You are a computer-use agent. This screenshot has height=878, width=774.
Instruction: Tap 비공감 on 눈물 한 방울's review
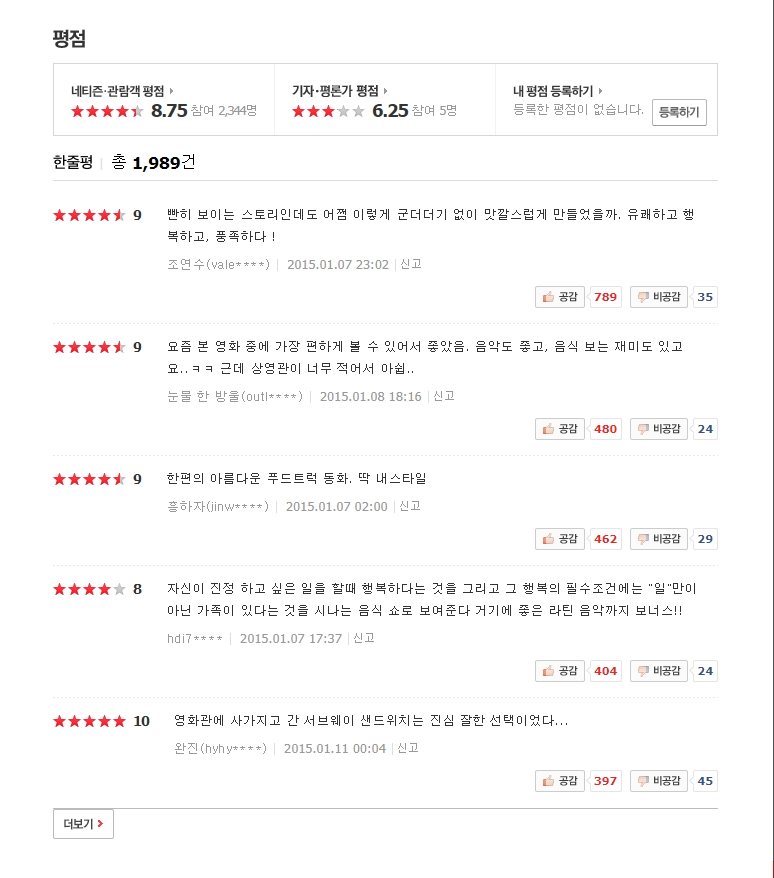pyautogui.click(x=659, y=429)
